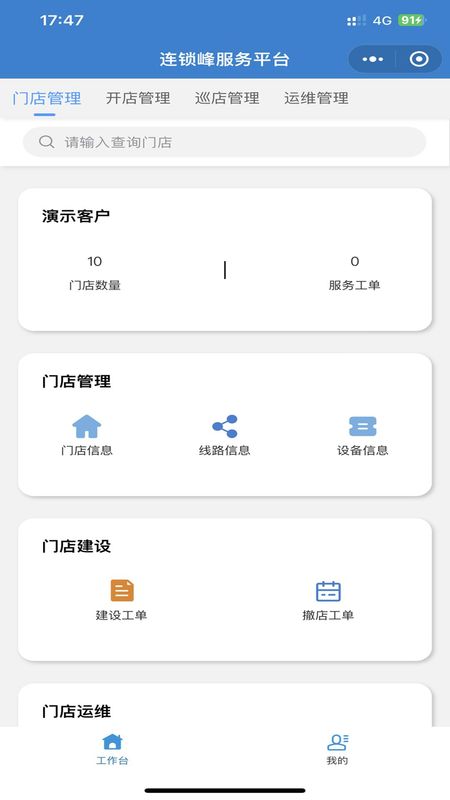Open the mini program more options menu
Screen dimensions: 450x800
click(372, 59)
